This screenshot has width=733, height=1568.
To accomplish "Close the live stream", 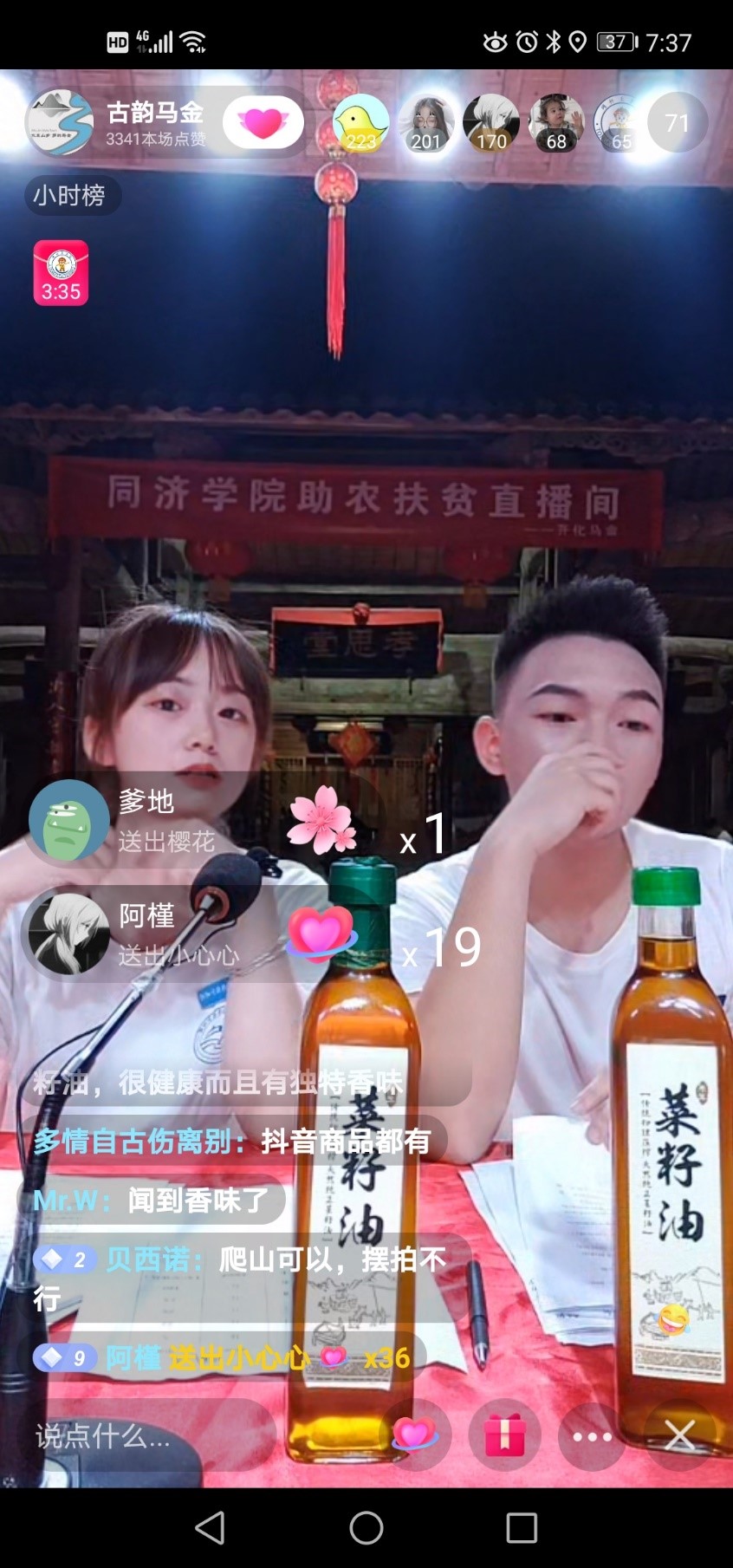I will pos(679,1436).
